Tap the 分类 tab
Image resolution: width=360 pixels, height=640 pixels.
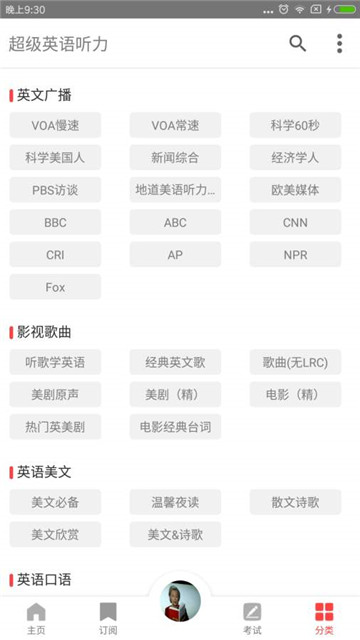324,618
